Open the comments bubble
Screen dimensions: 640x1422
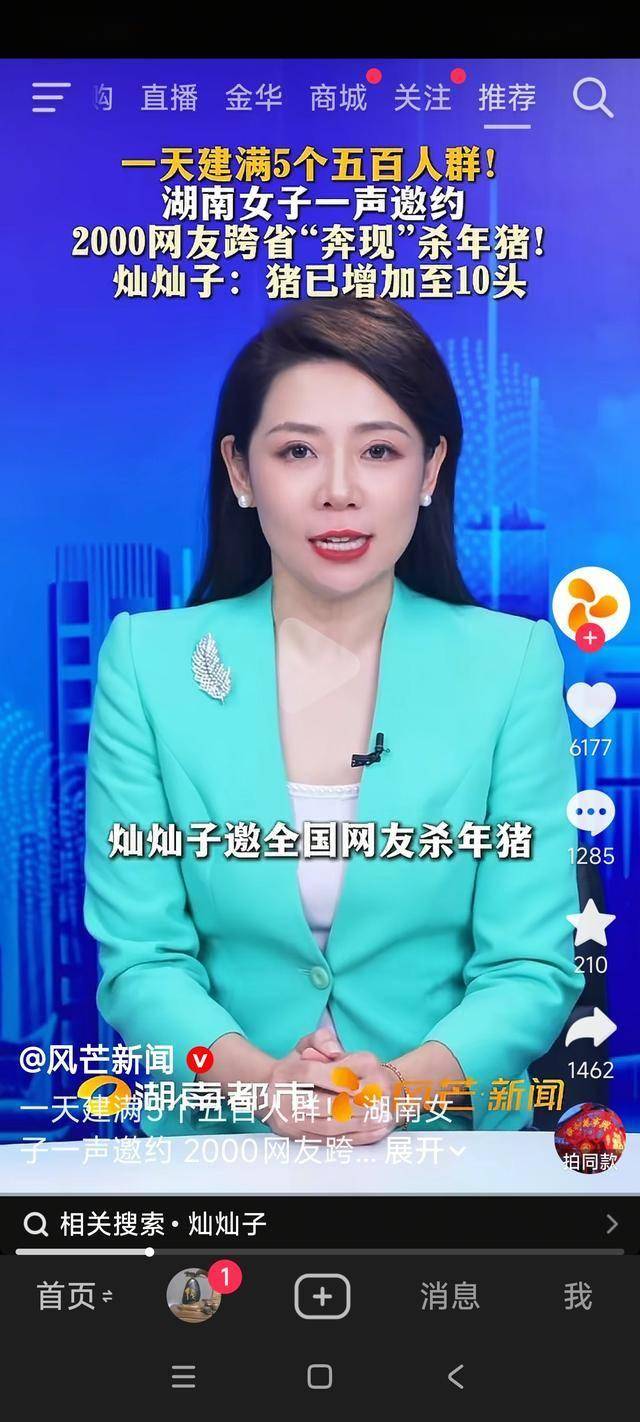[591, 813]
